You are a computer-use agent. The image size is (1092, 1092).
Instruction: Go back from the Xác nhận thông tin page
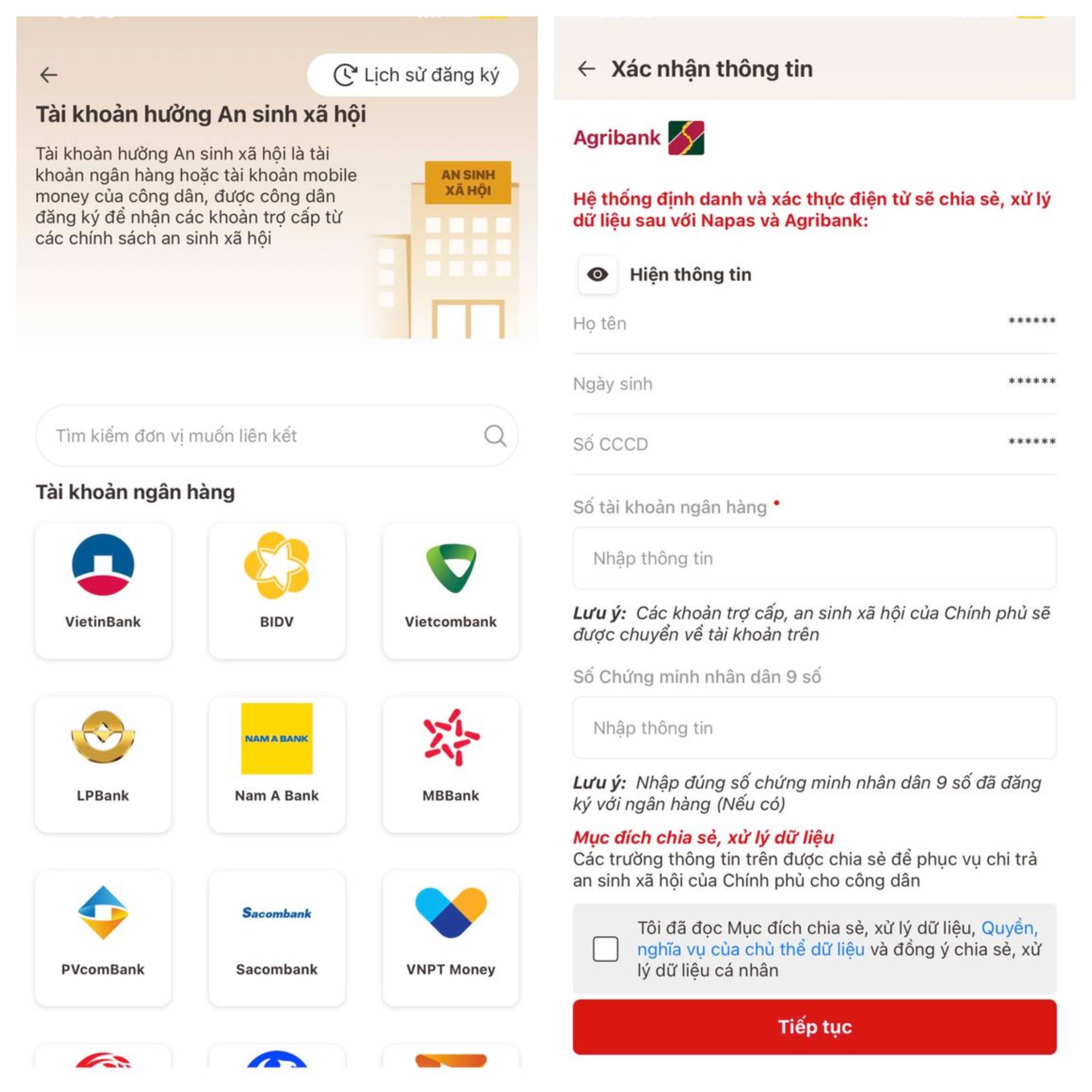(586, 69)
